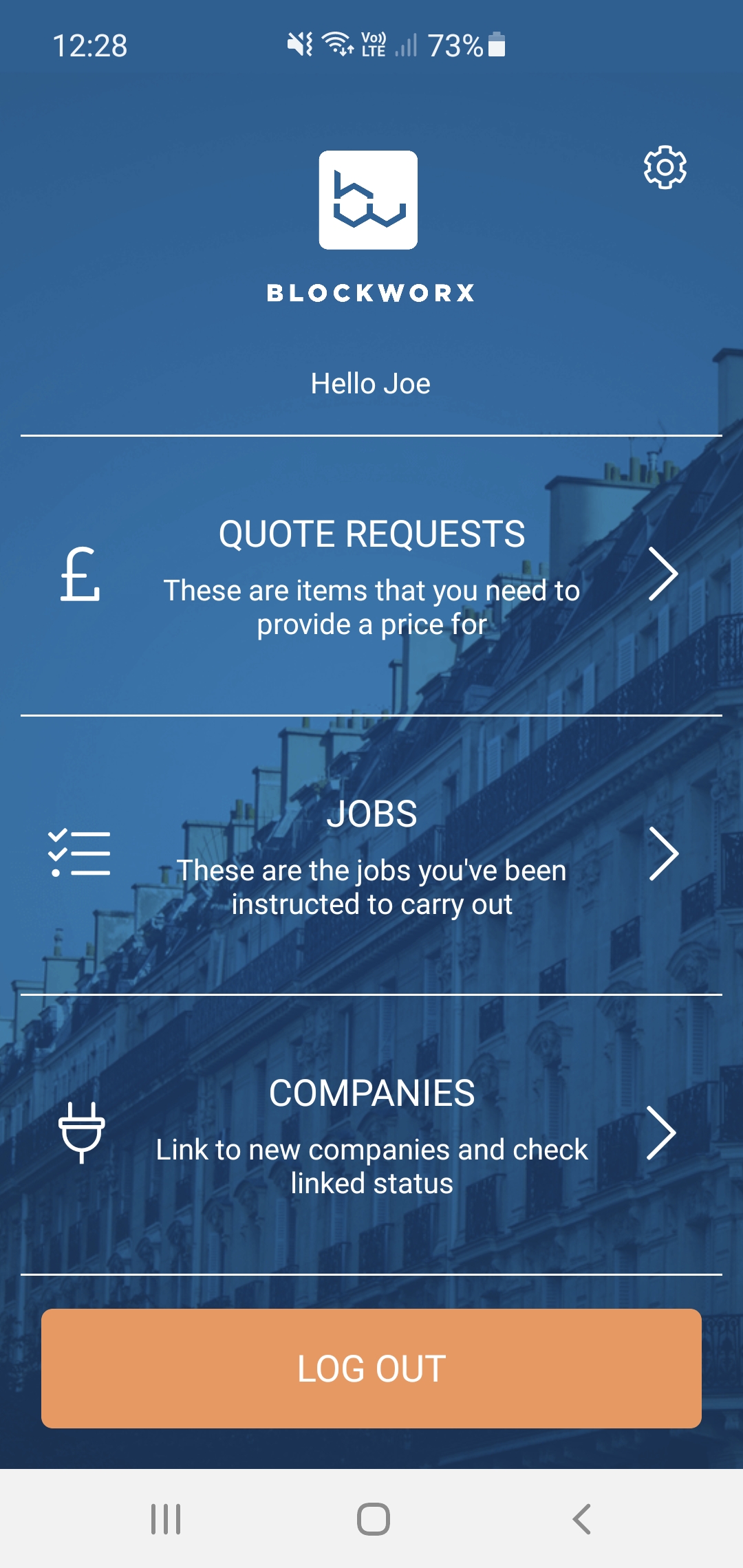The image size is (743, 1568).
Task: Go to Companies to link new companies
Action: 371,1135
